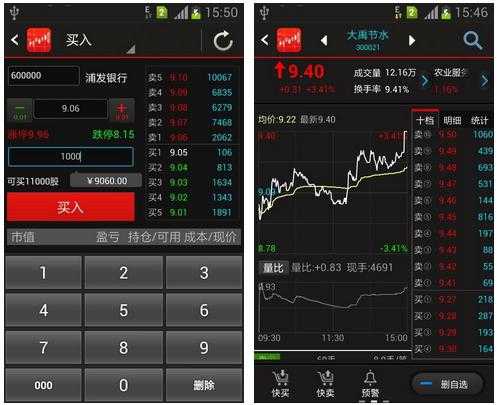
Task: Increase the buy price by 0.01
Action: click(x=122, y=110)
